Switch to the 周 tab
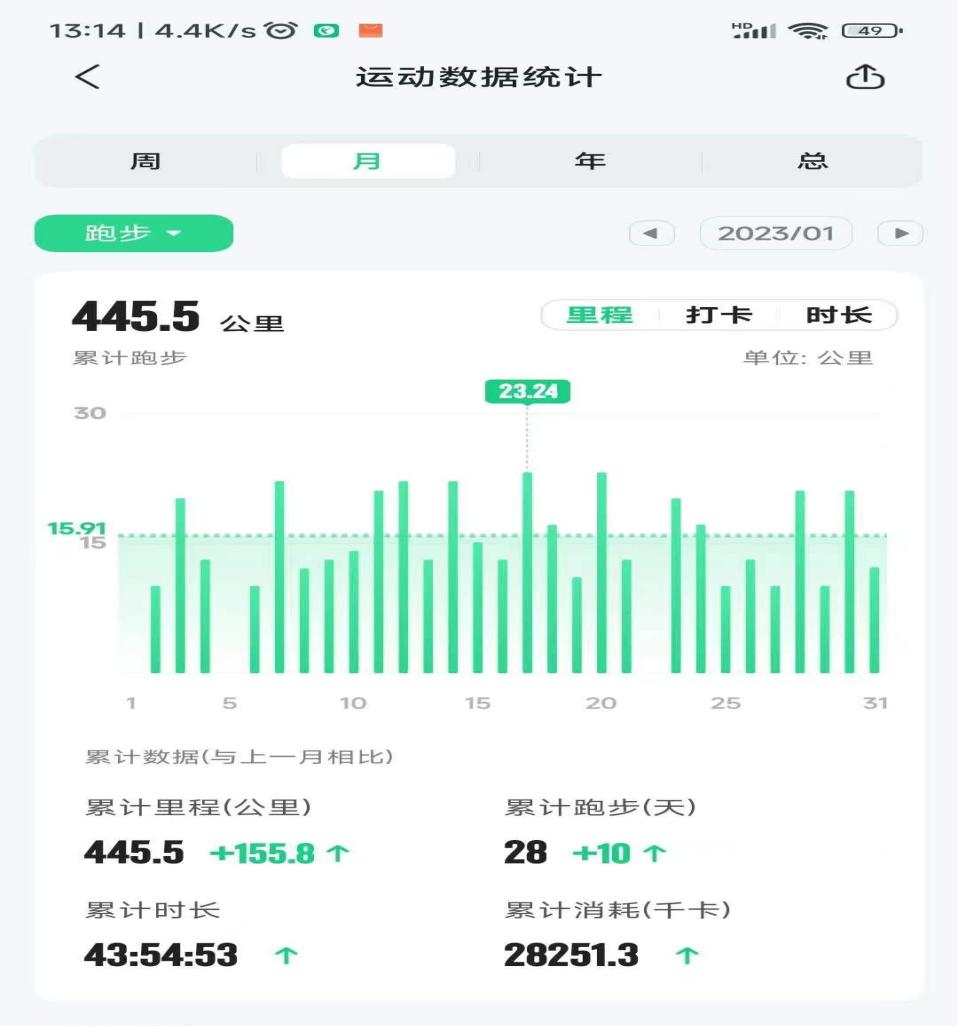Image resolution: width=960 pixels, height=1026 pixels. pos(146,161)
